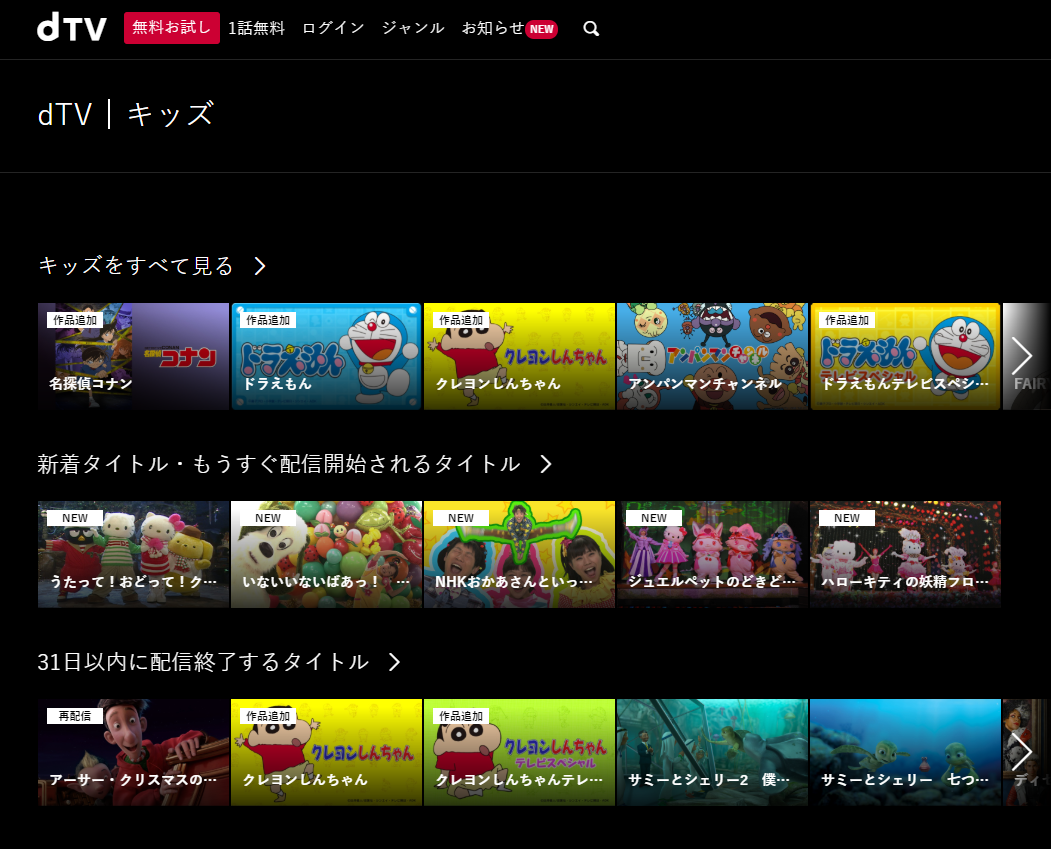The height and width of the screenshot is (849, 1051).
Task: Open the 名探偵コナン tile
Action: (x=133, y=356)
